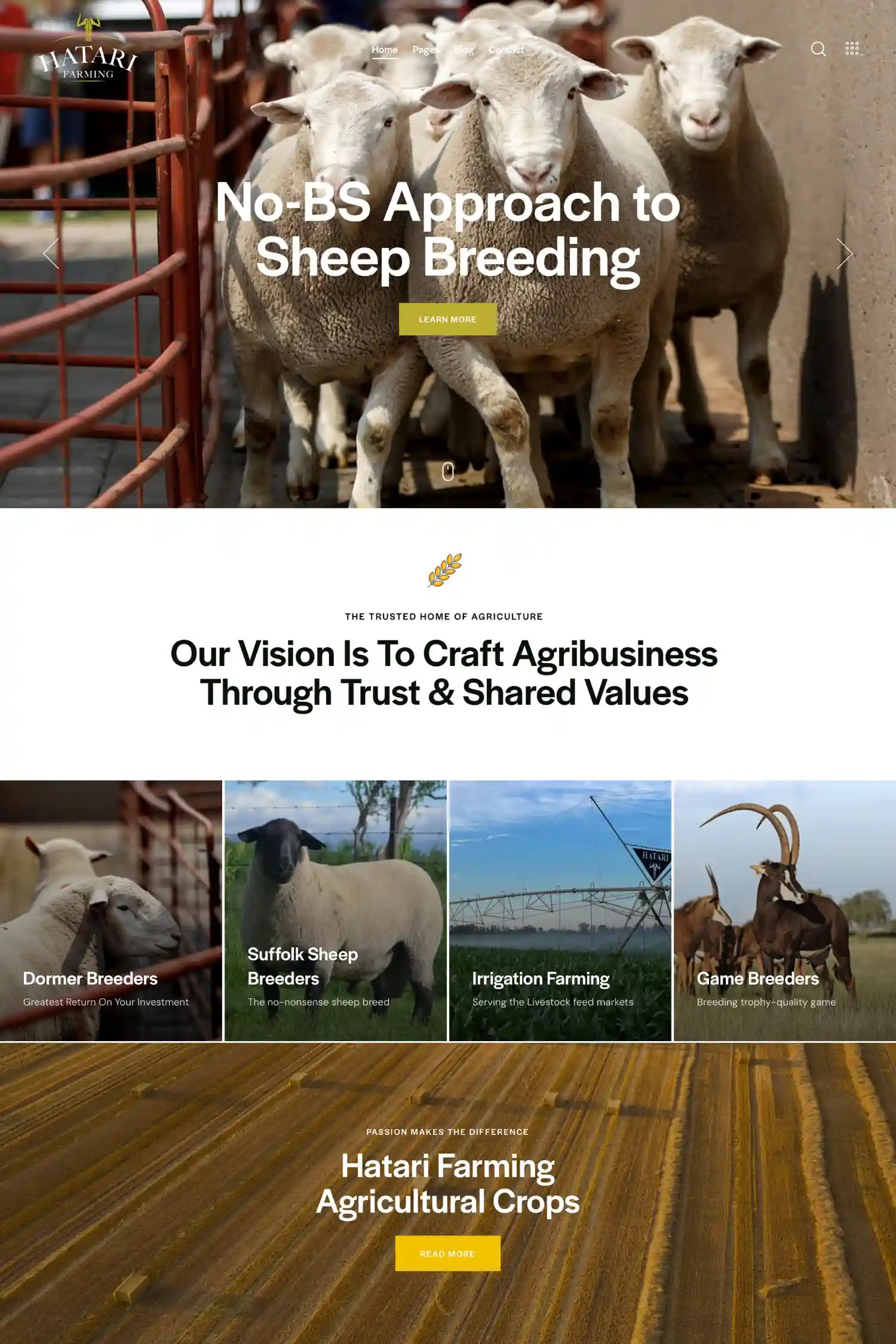Viewport: 896px width, 1344px height.
Task: Show the previous hero slide
Action: point(51,253)
